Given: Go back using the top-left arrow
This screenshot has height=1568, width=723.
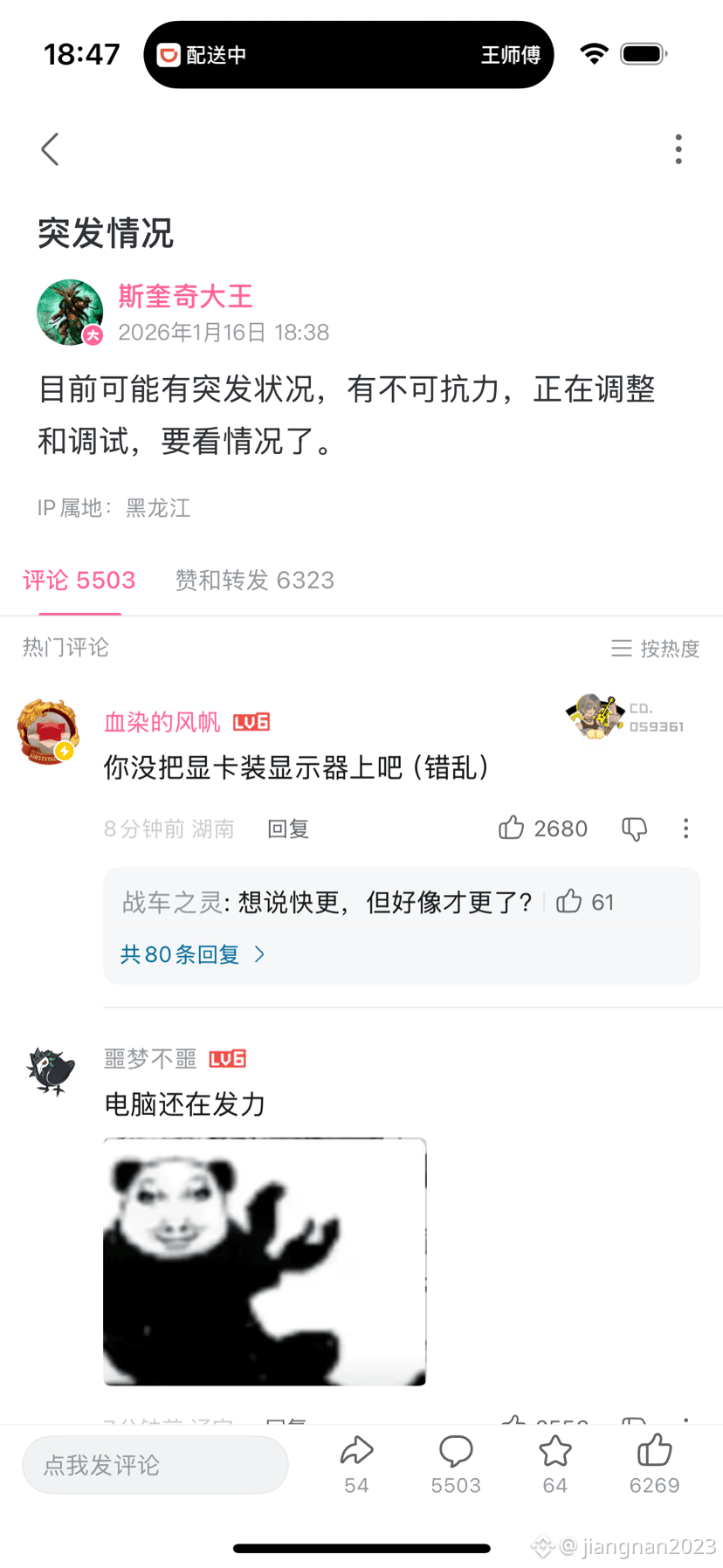Looking at the screenshot, I should [51, 149].
